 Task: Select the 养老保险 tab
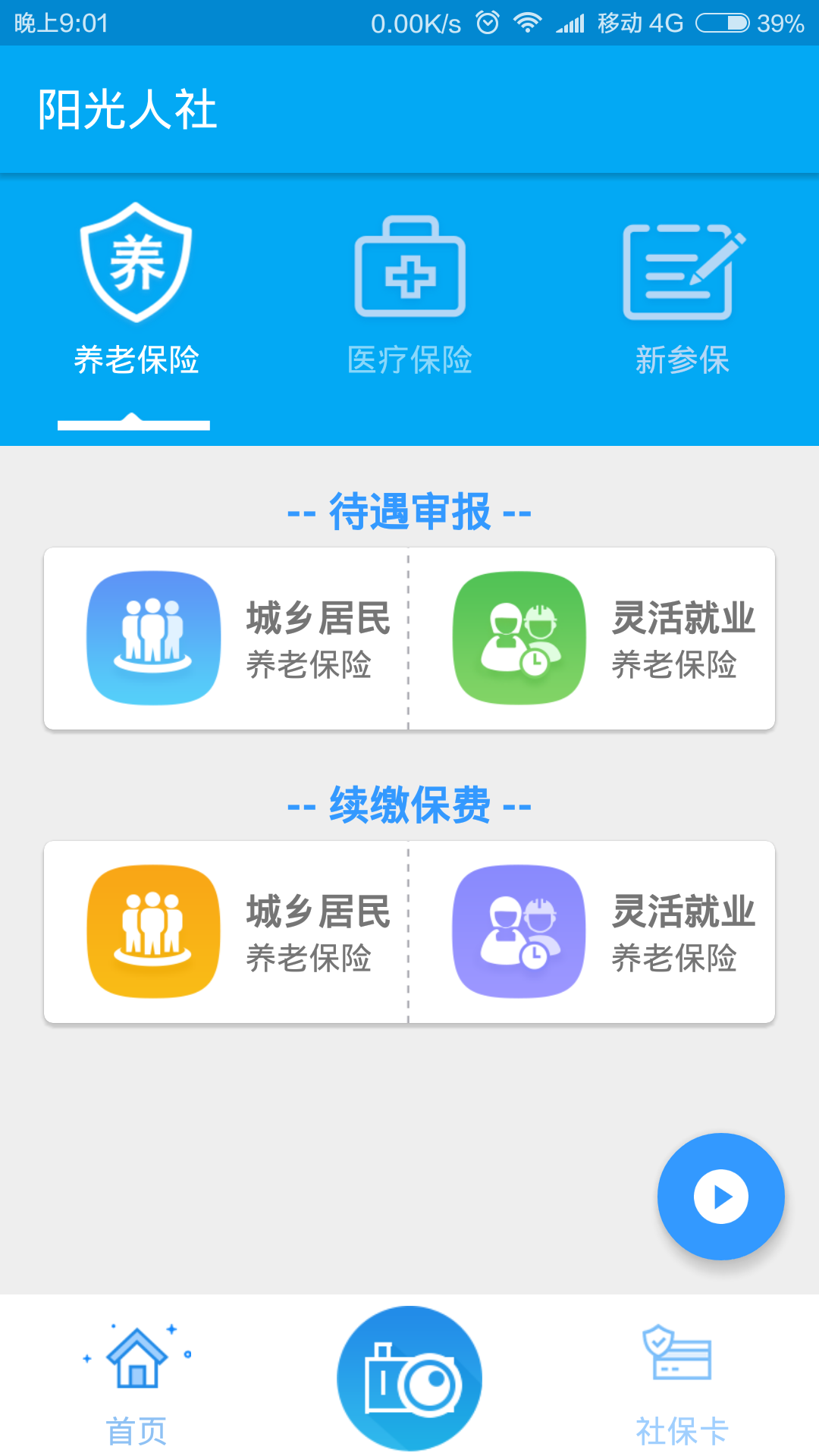pyautogui.click(x=136, y=292)
